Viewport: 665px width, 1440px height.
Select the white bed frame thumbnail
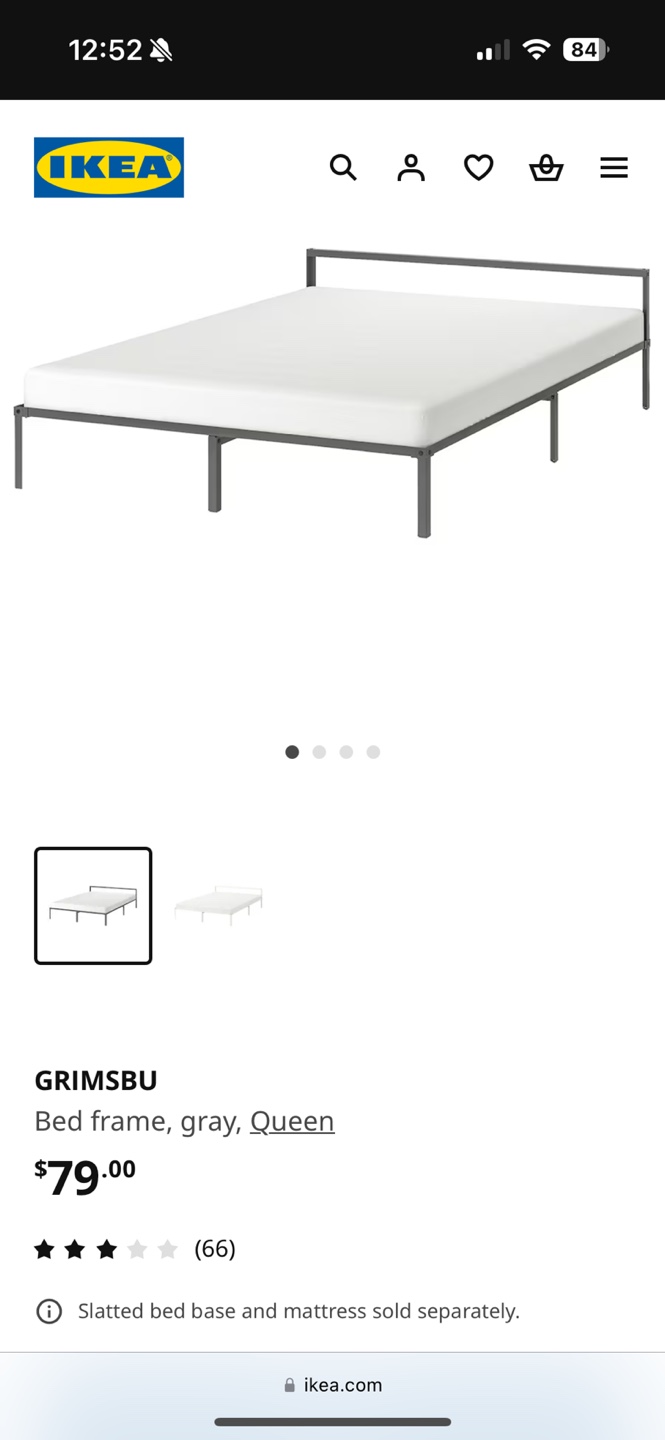pyautogui.click(x=218, y=905)
